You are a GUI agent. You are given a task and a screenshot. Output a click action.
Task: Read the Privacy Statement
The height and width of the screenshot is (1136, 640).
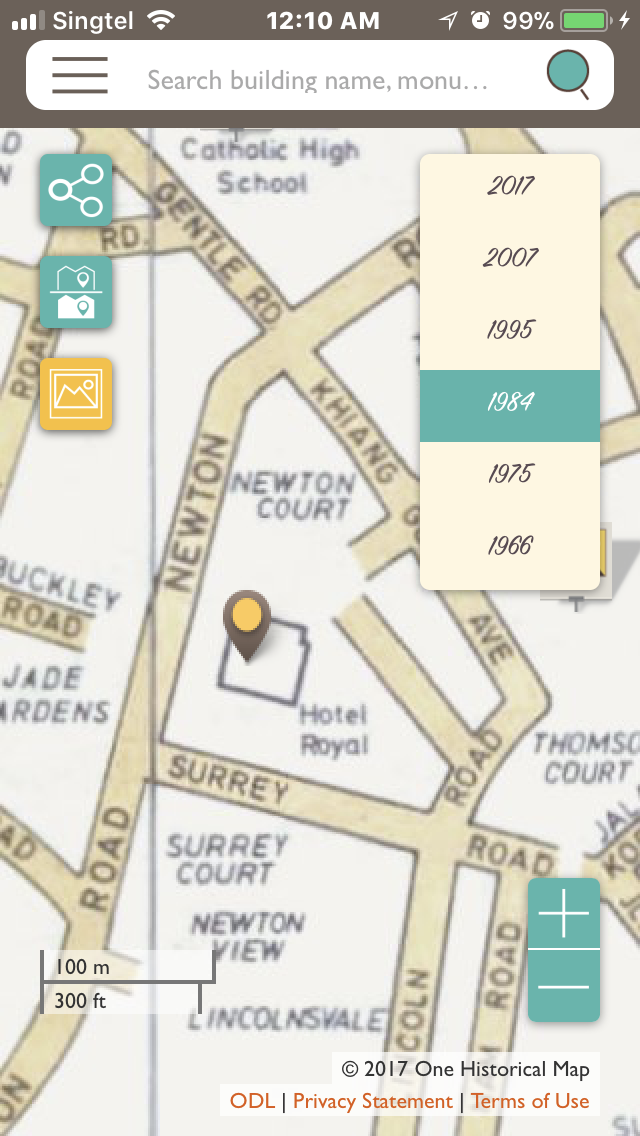tap(373, 1101)
